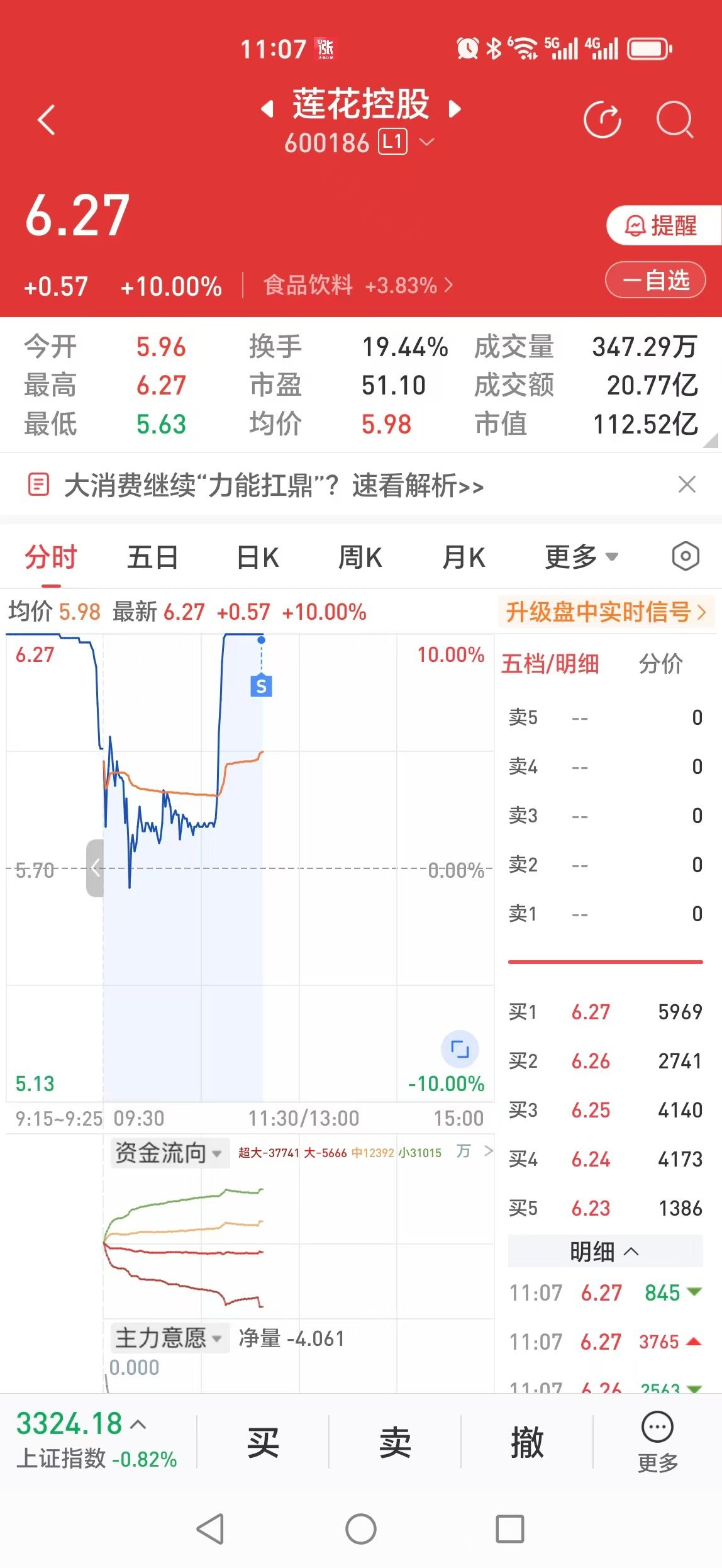Set a price alert with 提醒
Viewport: 722px width, 1568px height.
tap(664, 225)
